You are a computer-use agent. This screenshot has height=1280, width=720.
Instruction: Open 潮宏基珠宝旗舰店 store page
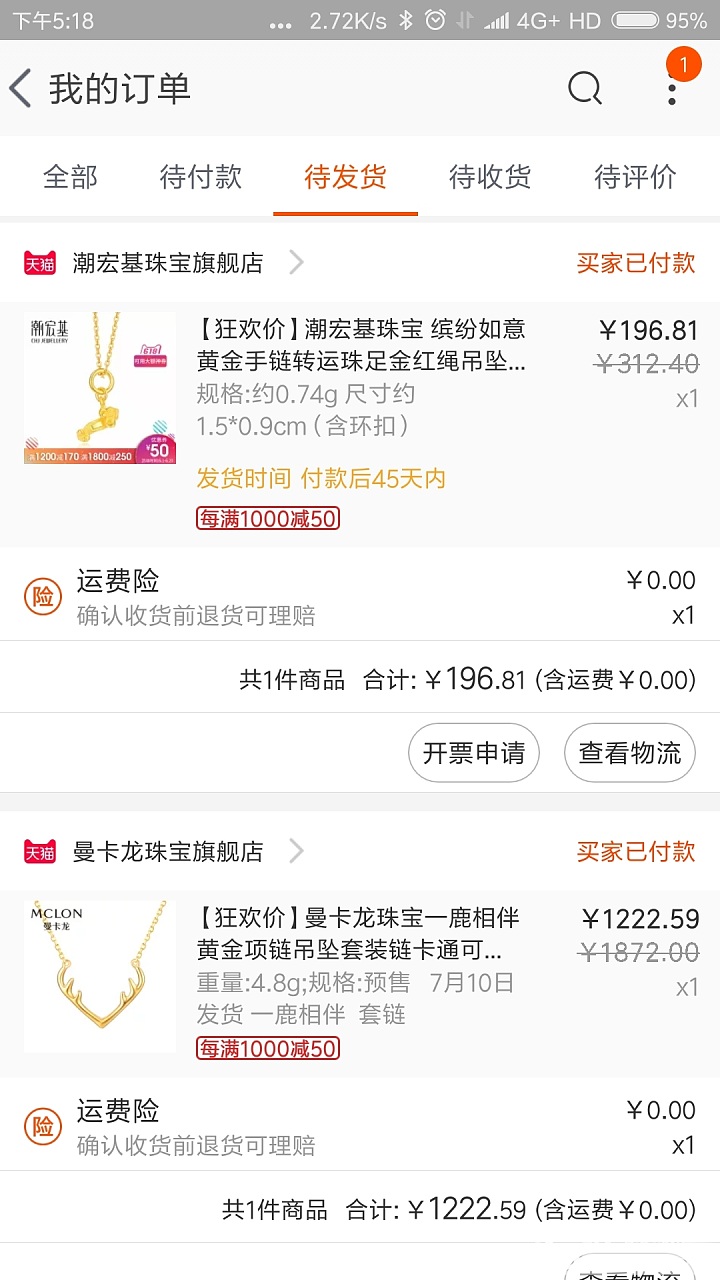168,263
